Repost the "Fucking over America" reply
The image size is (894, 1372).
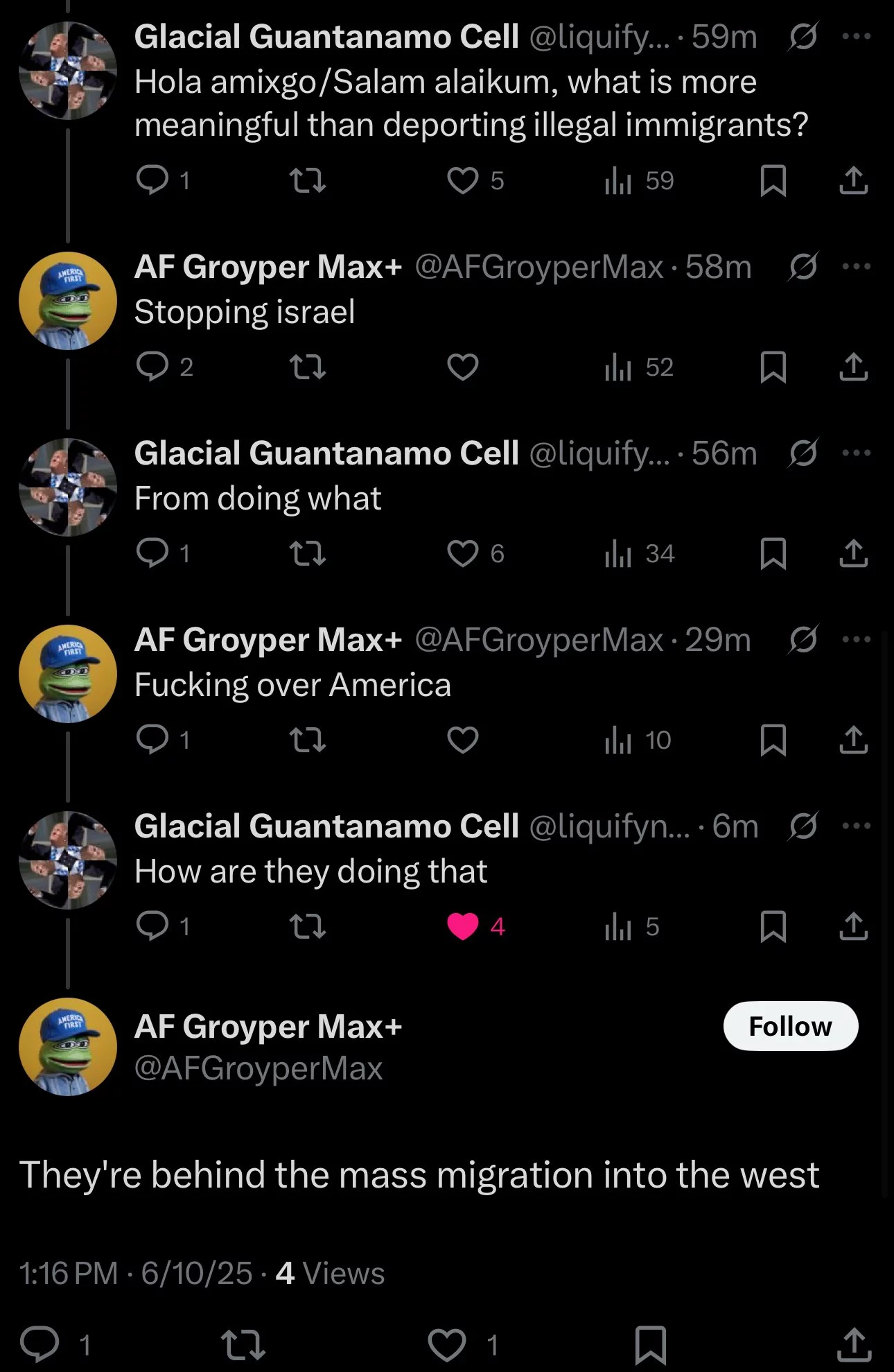(x=307, y=740)
